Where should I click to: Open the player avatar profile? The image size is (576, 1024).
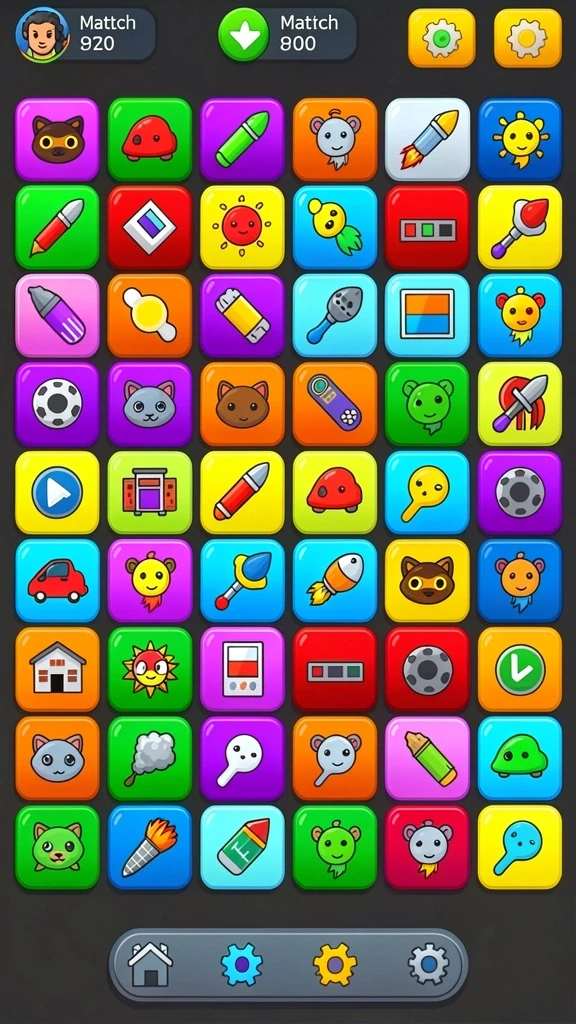coord(42,35)
